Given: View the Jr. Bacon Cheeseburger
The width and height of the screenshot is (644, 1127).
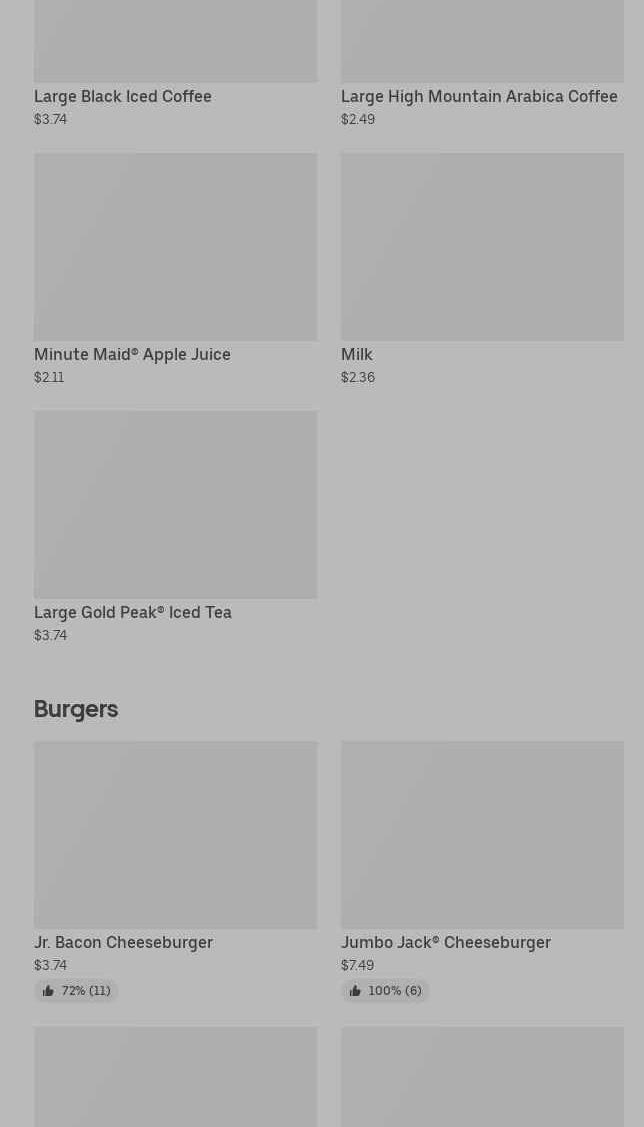Looking at the screenshot, I should (x=175, y=871).
